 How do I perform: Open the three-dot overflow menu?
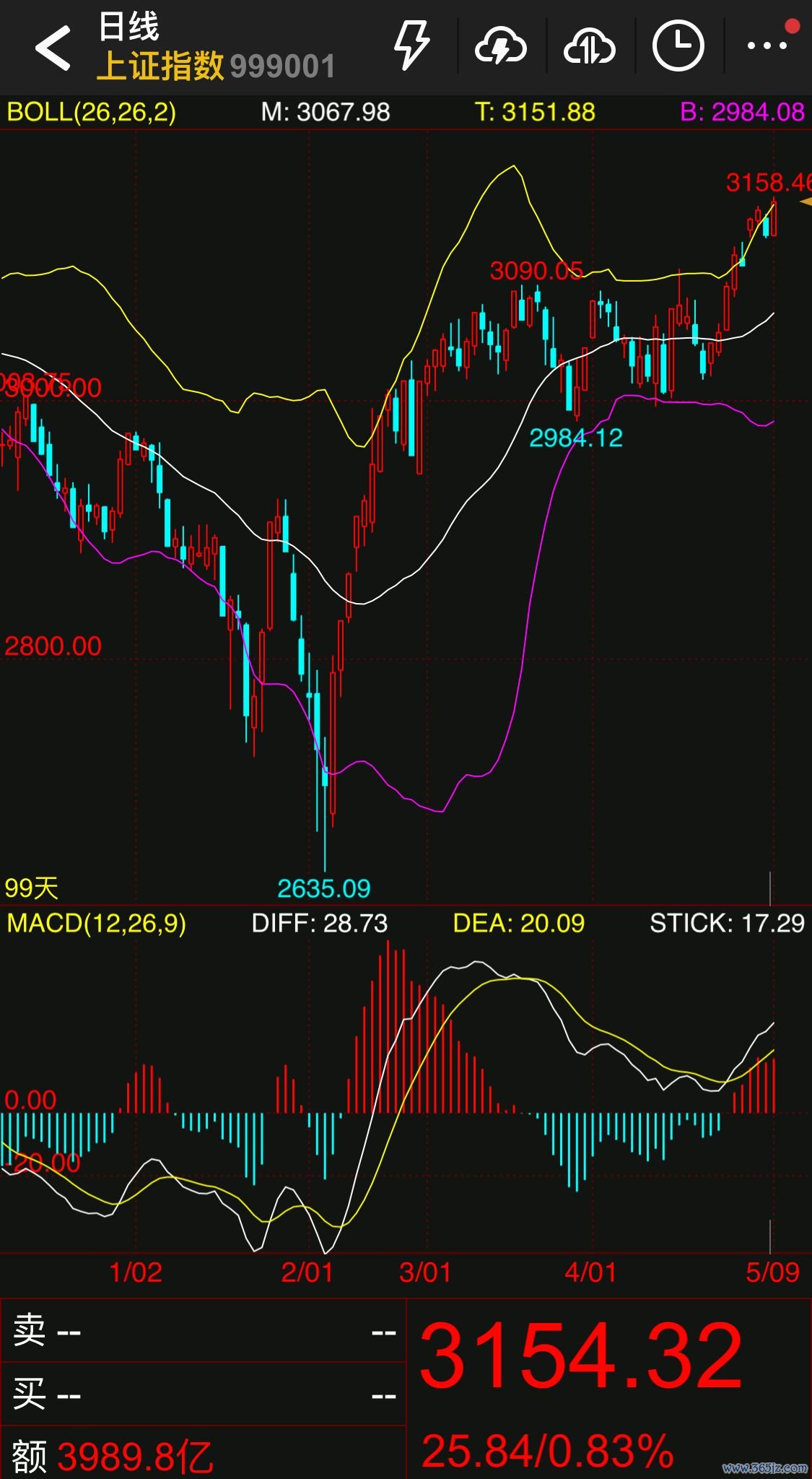[x=767, y=46]
